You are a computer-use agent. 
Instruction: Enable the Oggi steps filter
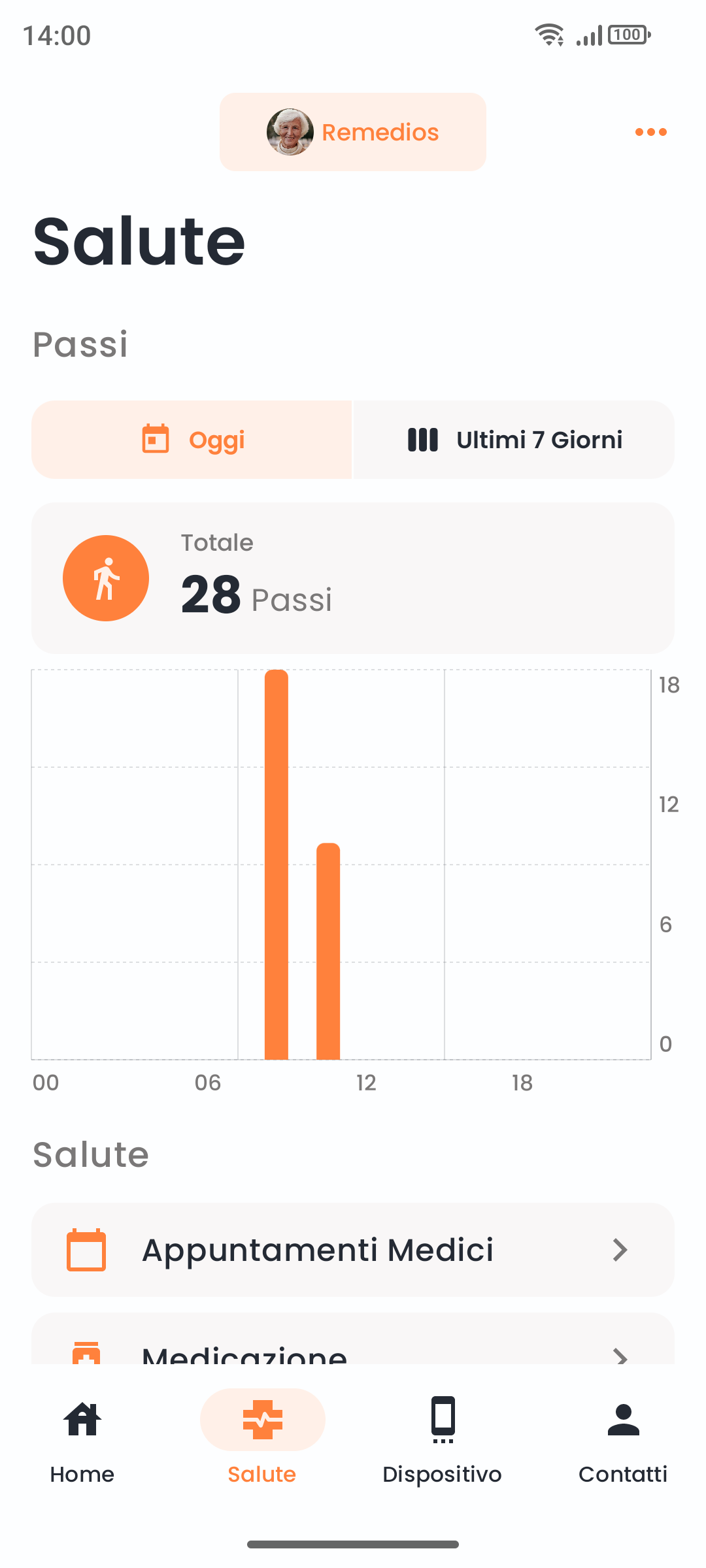(192, 440)
